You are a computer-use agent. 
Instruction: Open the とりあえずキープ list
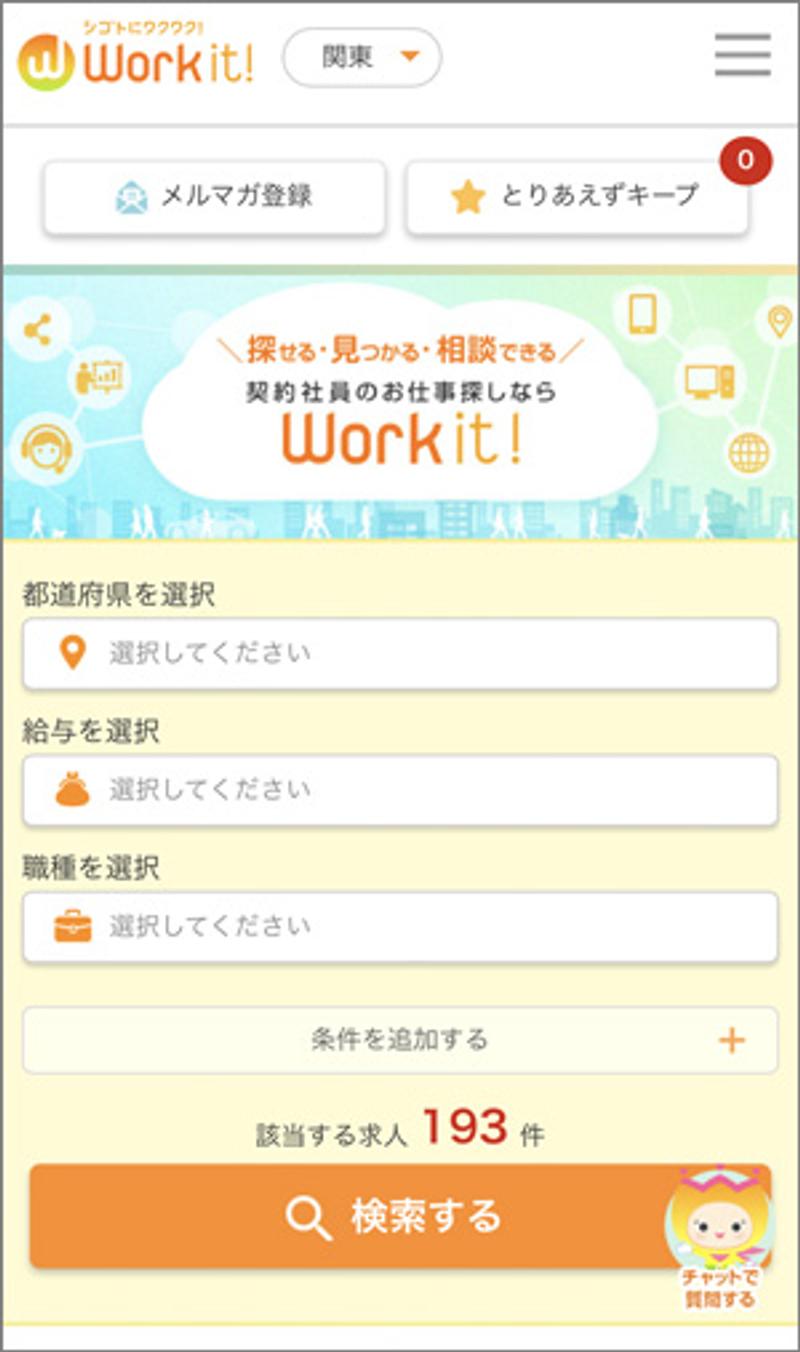[x=577, y=197]
